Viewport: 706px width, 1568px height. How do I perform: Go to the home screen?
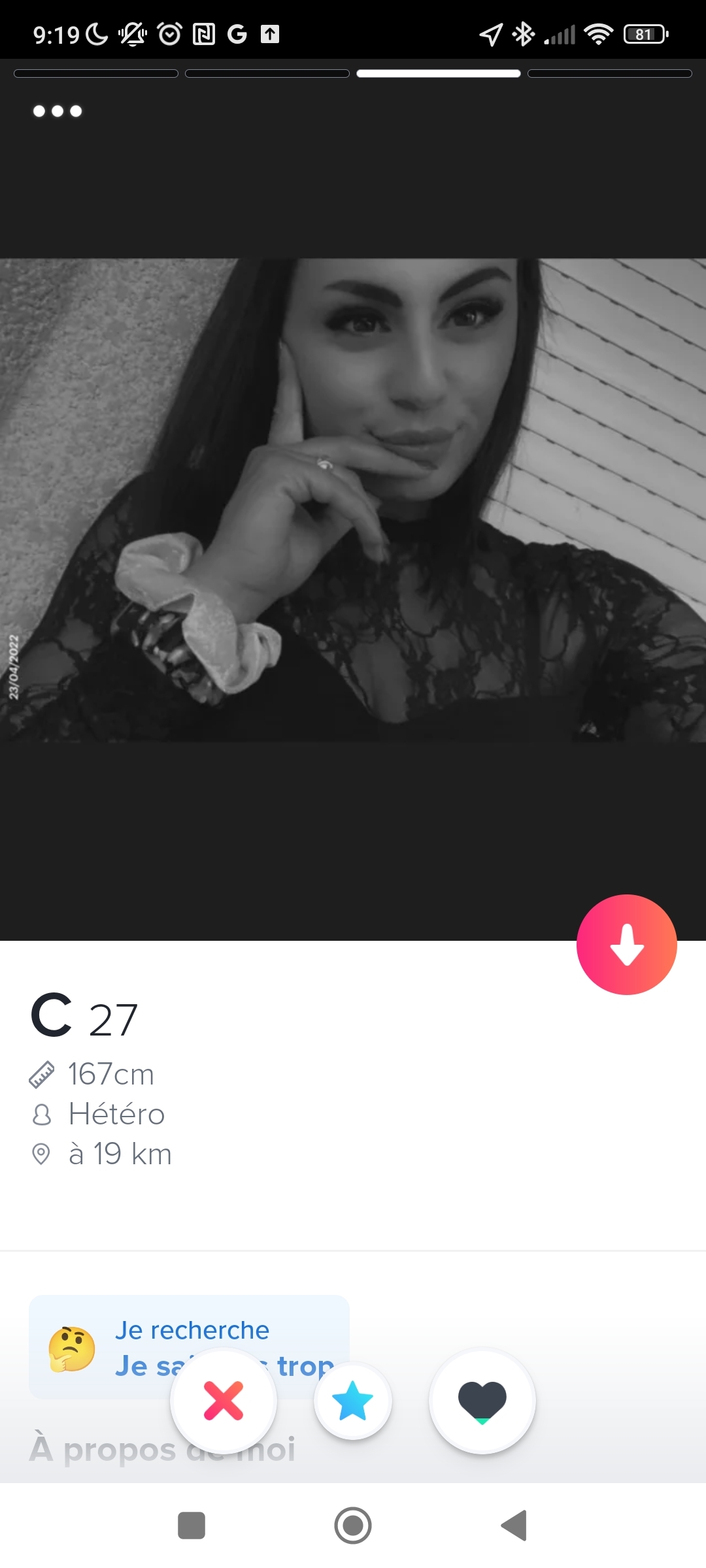pyautogui.click(x=353, y=1526)
